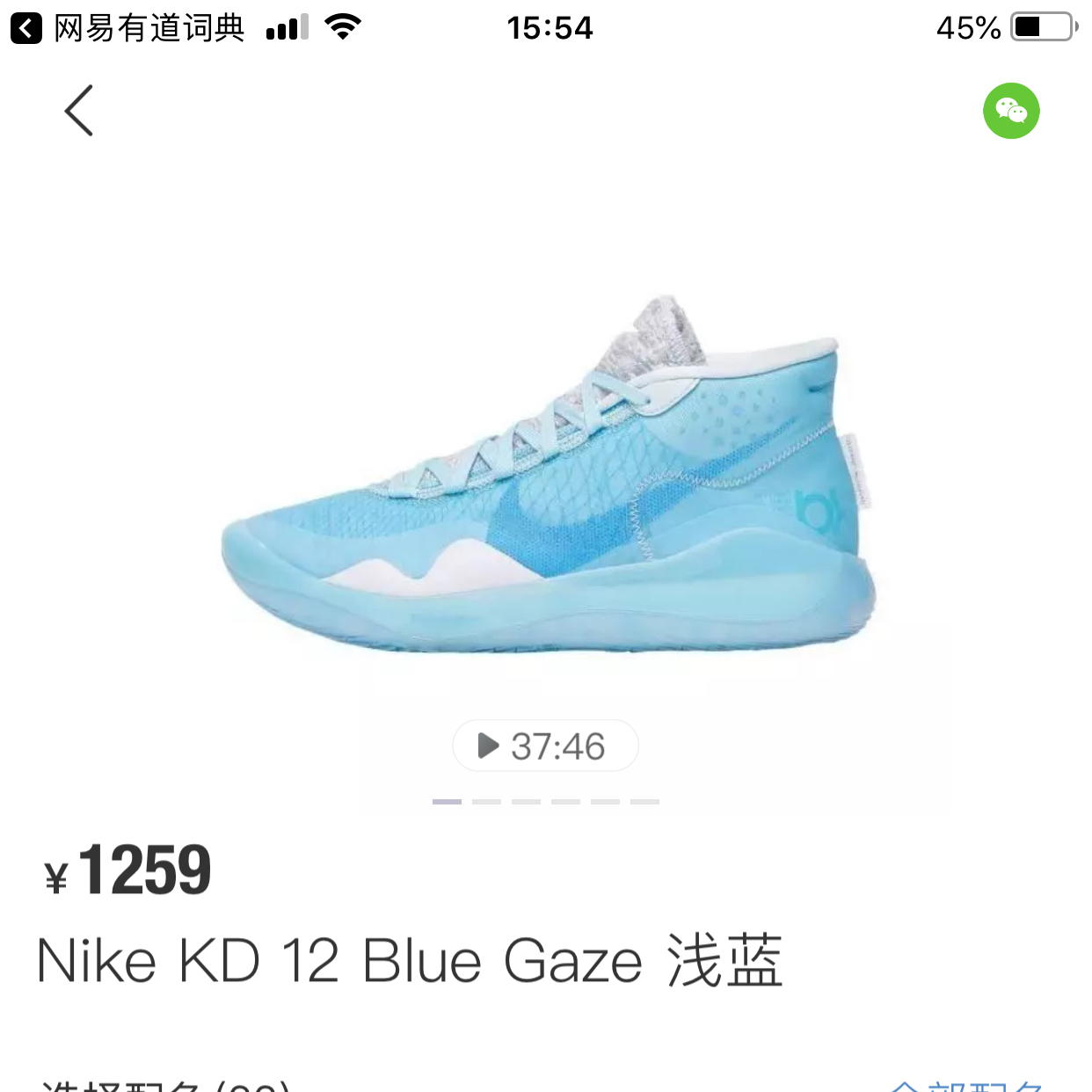Share the product via the WeChat icon
Screen dimensions: 1092x1092
point(1011,111)
